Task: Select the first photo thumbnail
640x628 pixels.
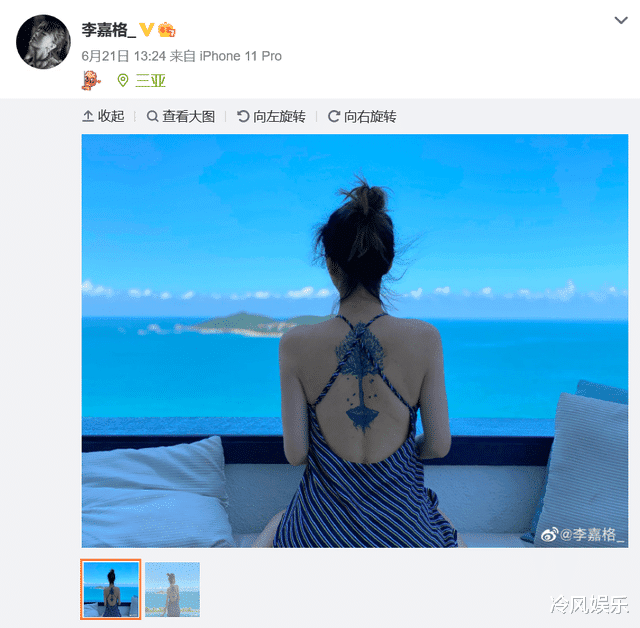Action: point(110,589)
